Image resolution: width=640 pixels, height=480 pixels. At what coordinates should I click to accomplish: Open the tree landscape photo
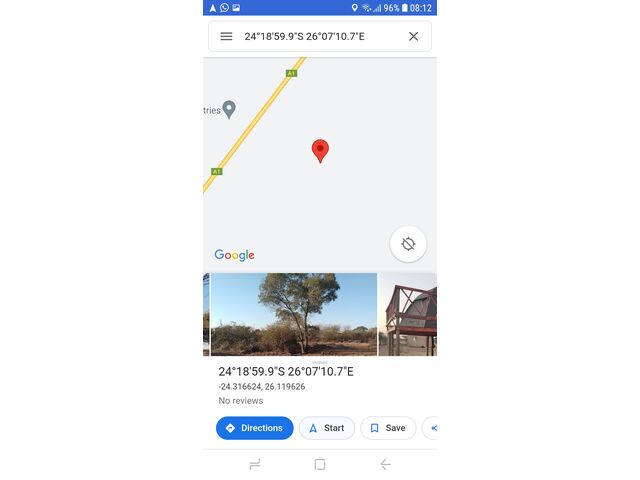click(293, 314)
